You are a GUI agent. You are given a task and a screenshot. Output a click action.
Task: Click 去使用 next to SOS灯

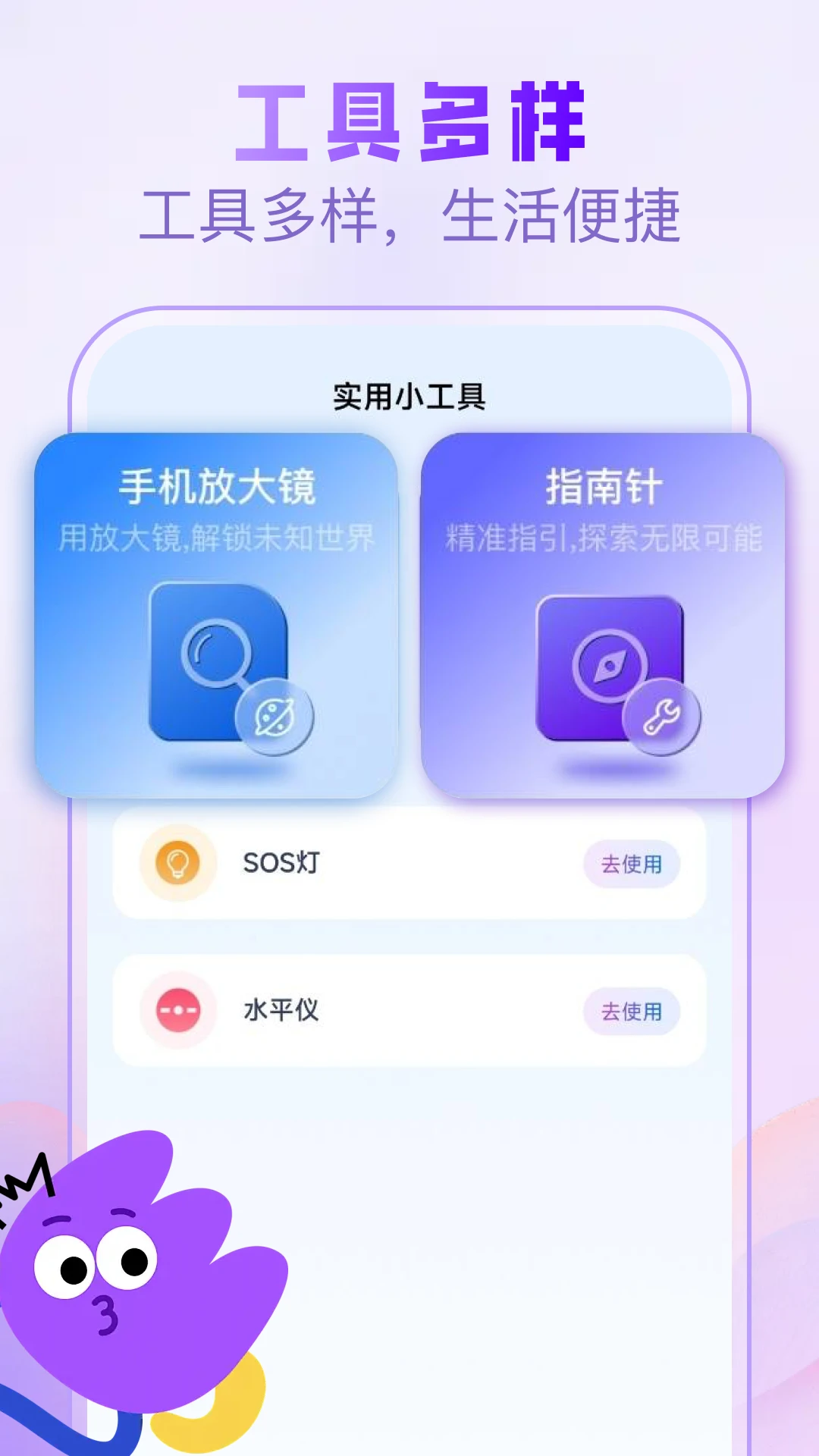pyautogui.click(x=632, y=863)
